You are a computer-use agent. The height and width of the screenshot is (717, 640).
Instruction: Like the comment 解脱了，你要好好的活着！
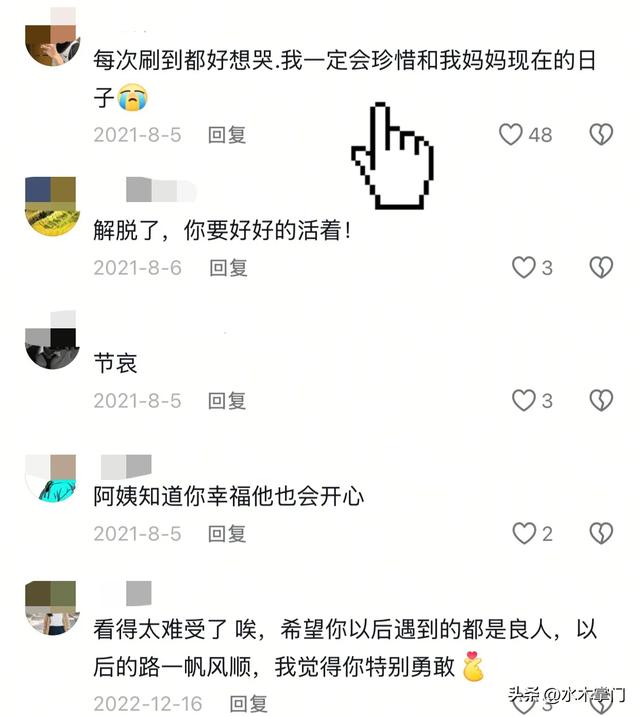(x=524, y=267)
